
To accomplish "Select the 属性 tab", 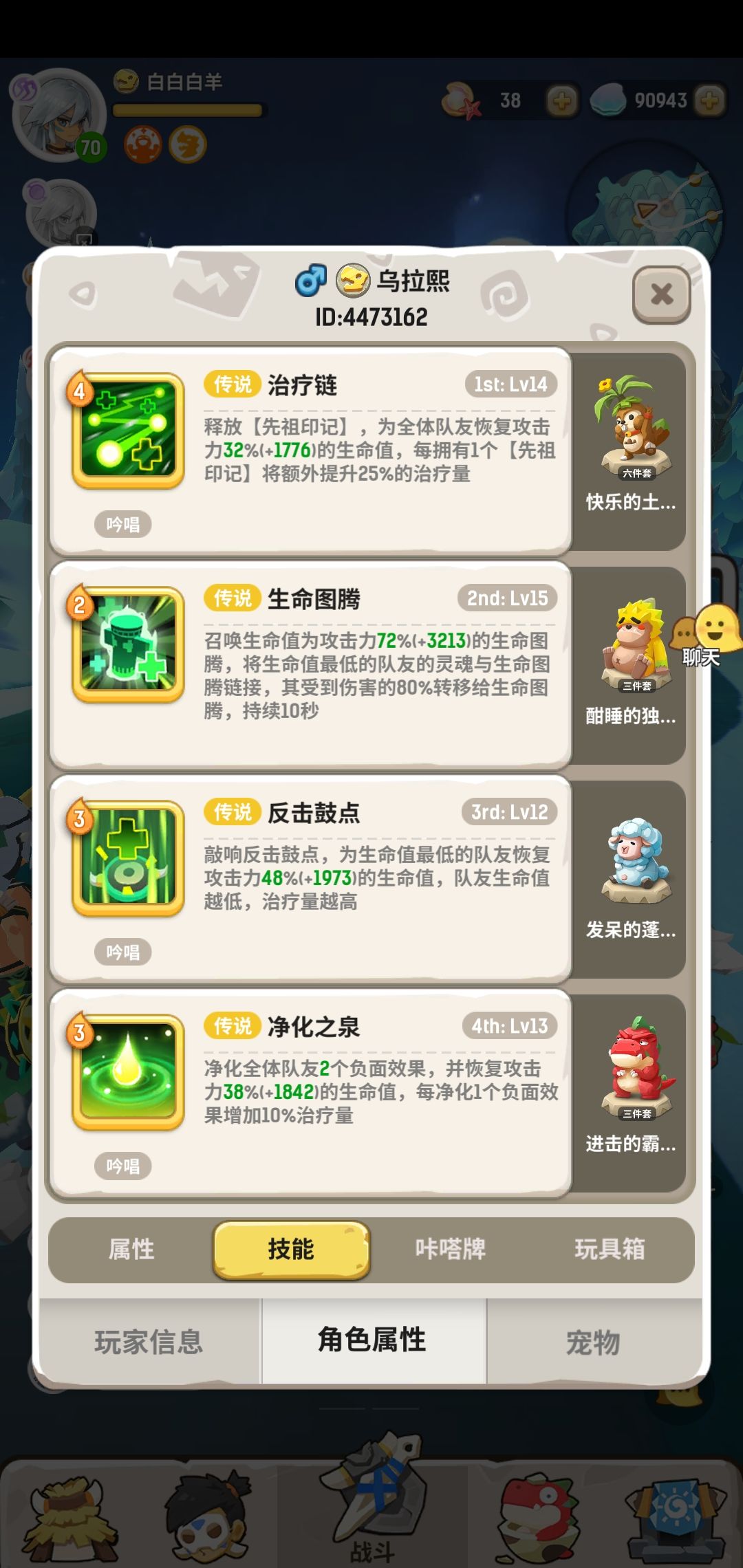I will [133, 1252].
